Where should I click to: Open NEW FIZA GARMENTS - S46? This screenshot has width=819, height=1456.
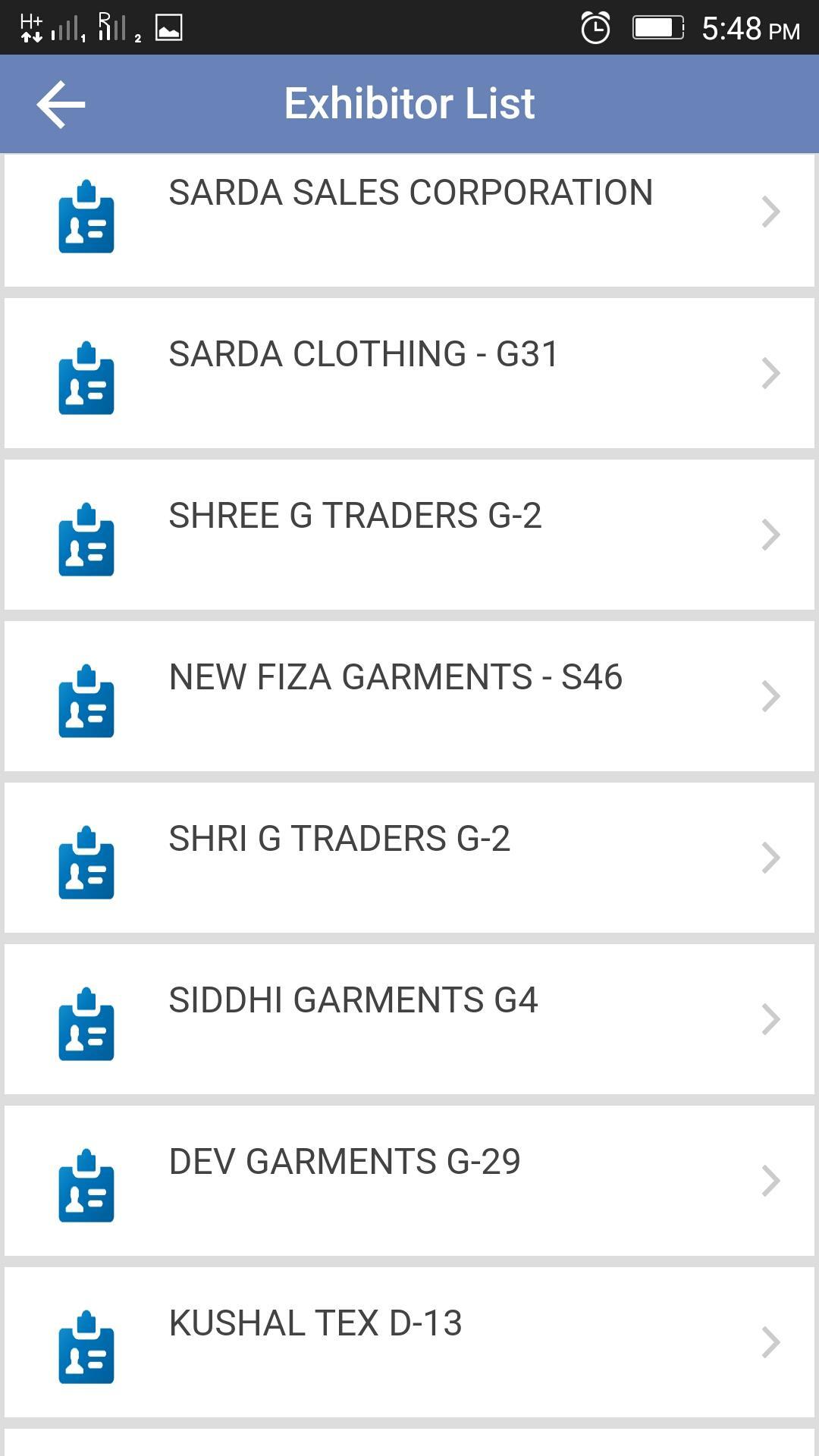409,696
